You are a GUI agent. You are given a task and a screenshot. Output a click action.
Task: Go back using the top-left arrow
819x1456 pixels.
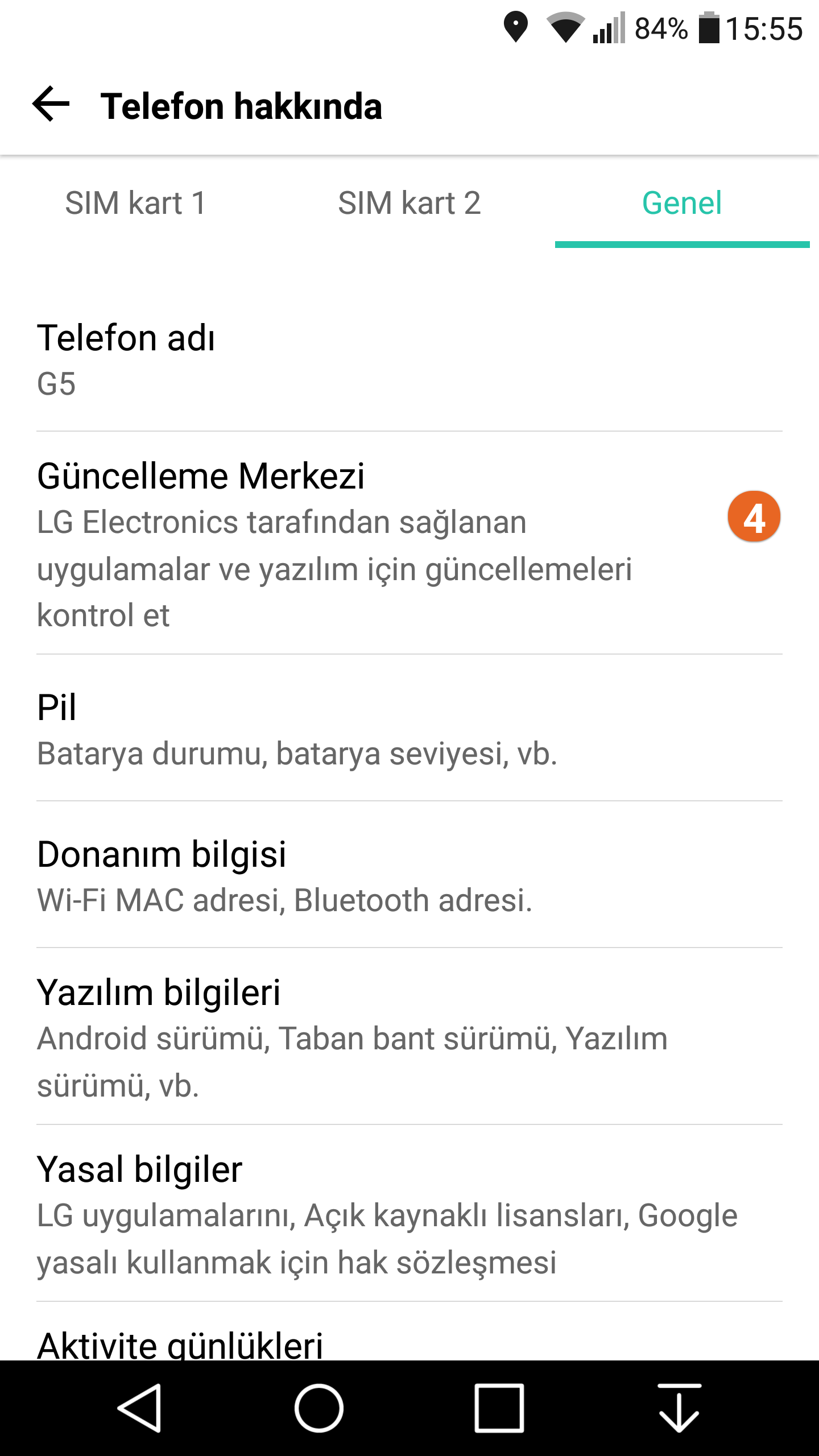(51, 105)
